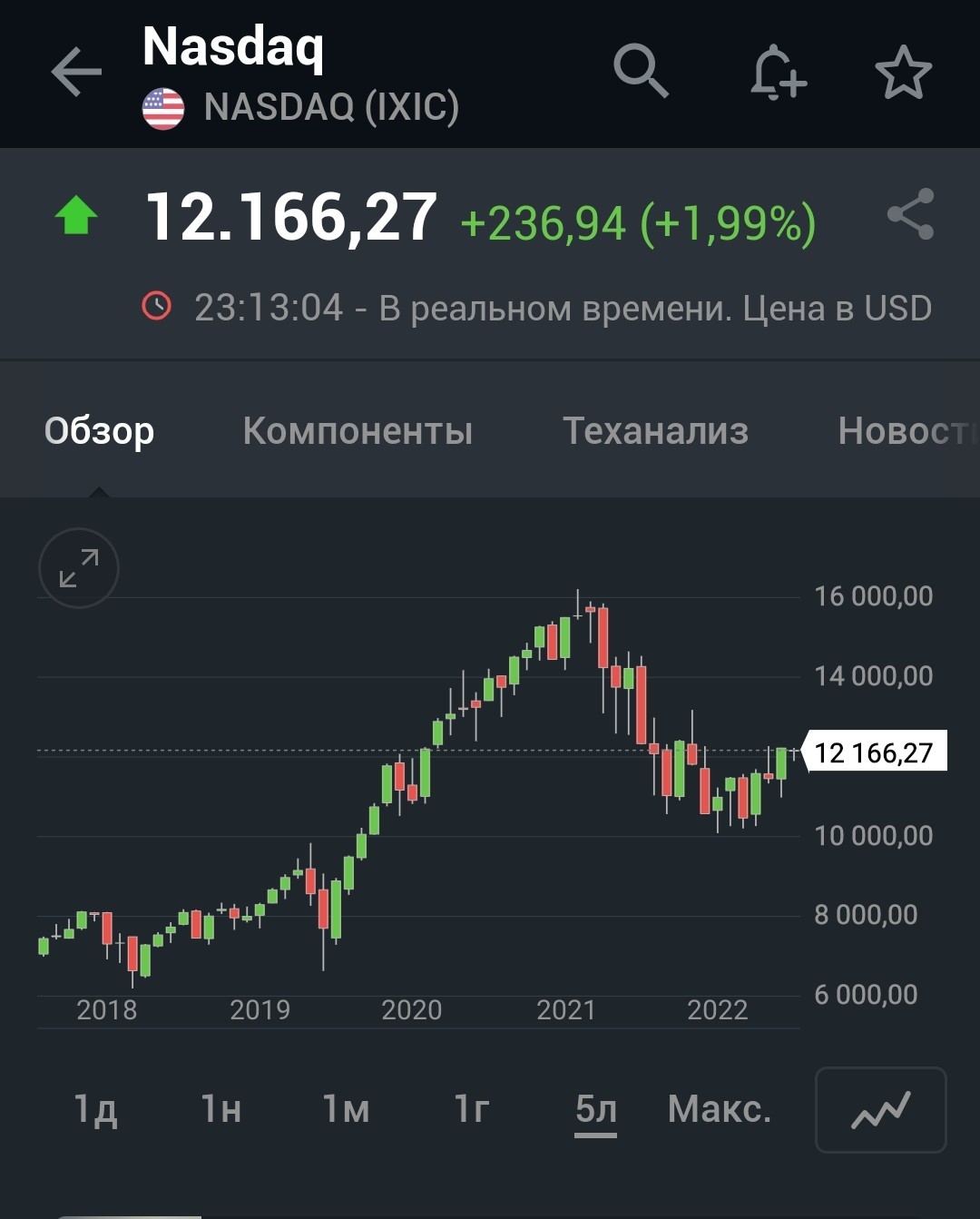Show the Макс. chart range
This screenshot has width=980, height=1219.
(720, 1109)
